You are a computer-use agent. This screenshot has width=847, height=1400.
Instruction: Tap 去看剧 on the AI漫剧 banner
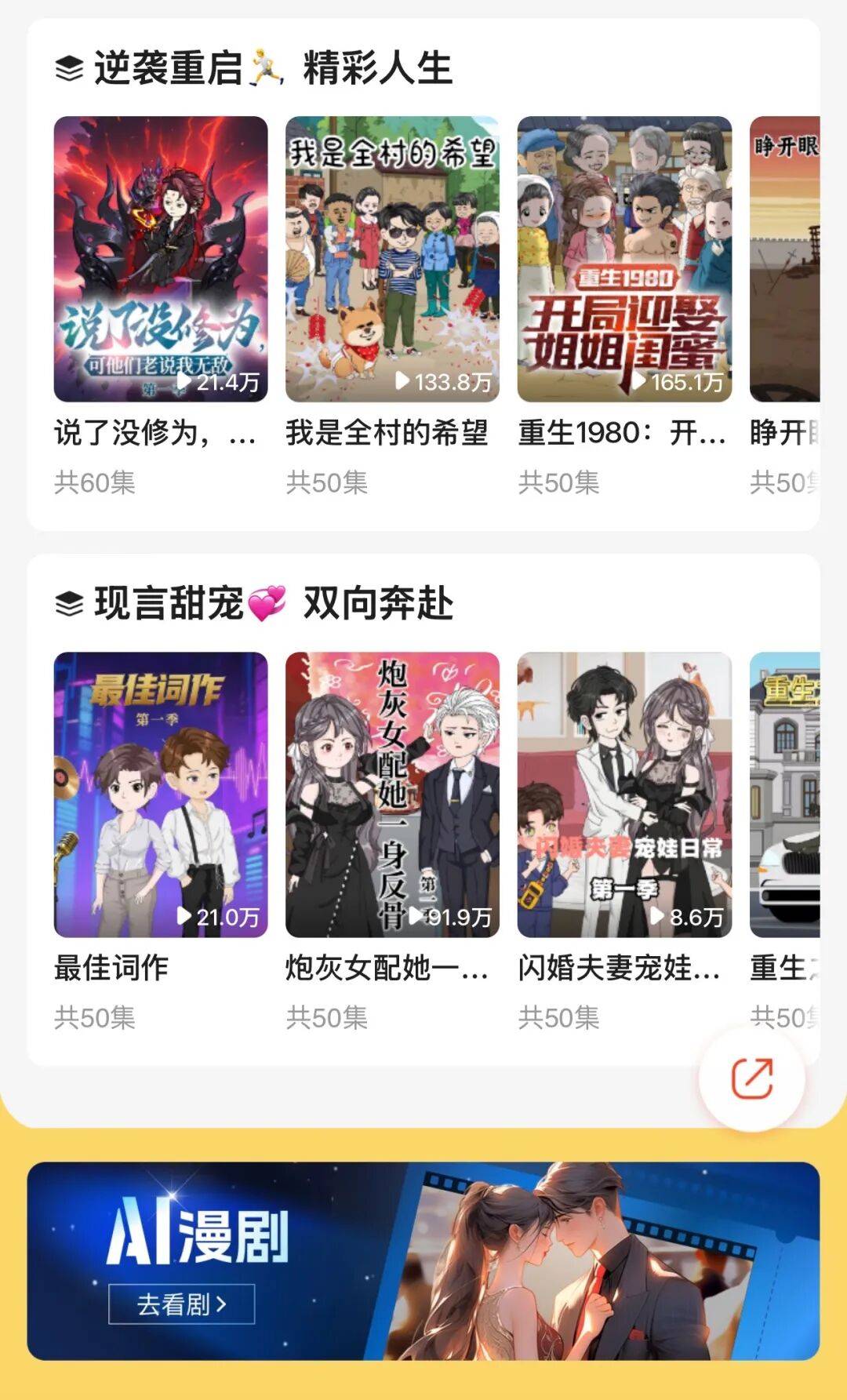click(181, 1304)
